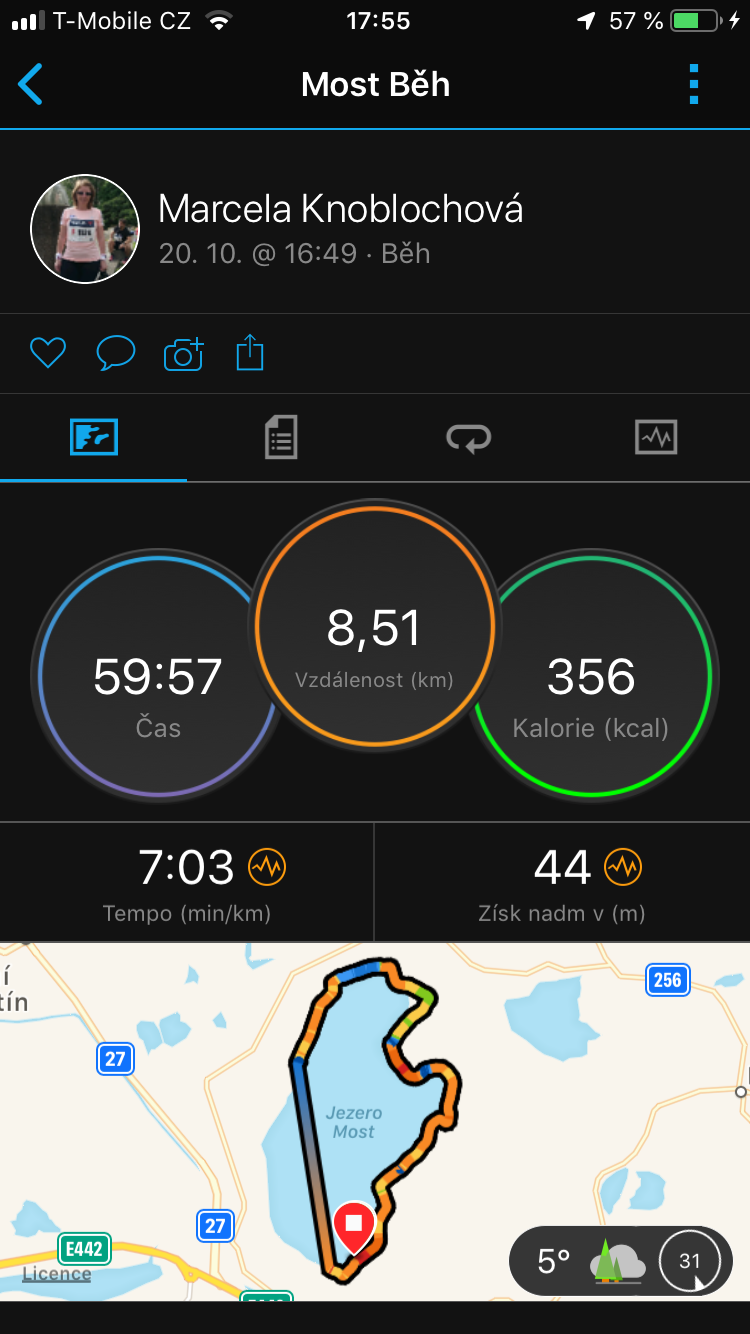The width and height of the screenshot is (750, 1334).
Task: Switch to the details list tab
Action: point(281,438)
